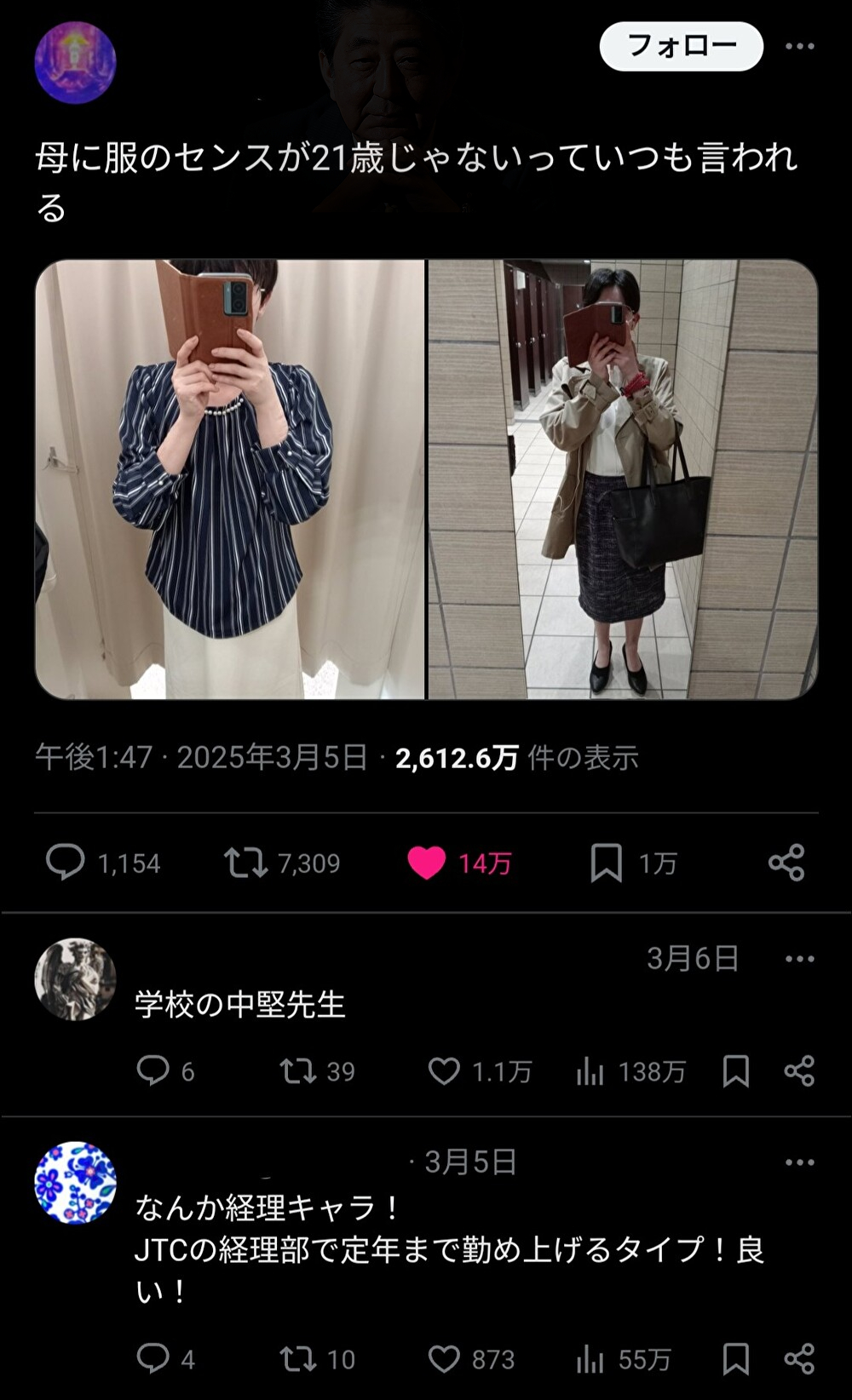Bookmark the main post
This screenshot has width=852, height=1400.
tap(606, 863)
